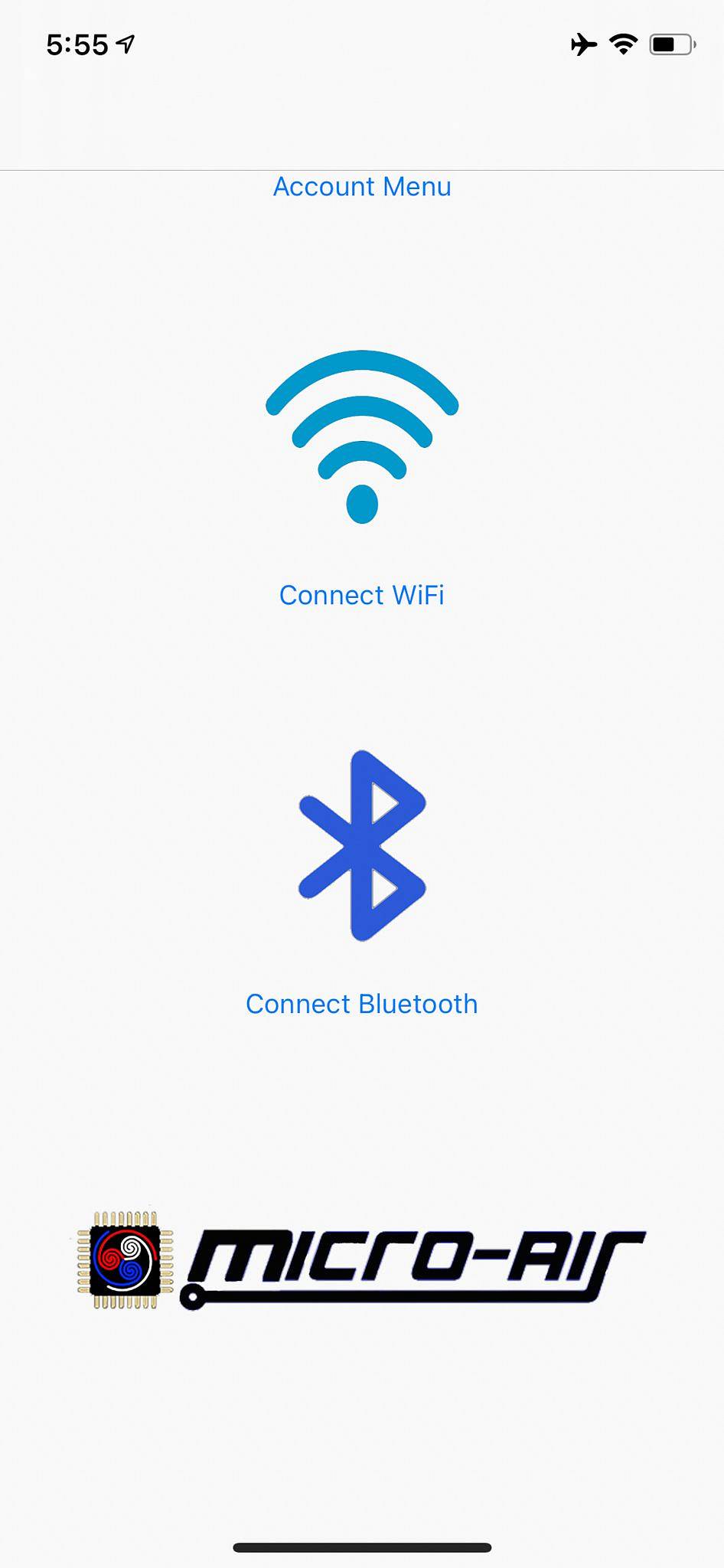Choose Connect Bluetooth
Screen dimensions: 724x1568
362,1004
